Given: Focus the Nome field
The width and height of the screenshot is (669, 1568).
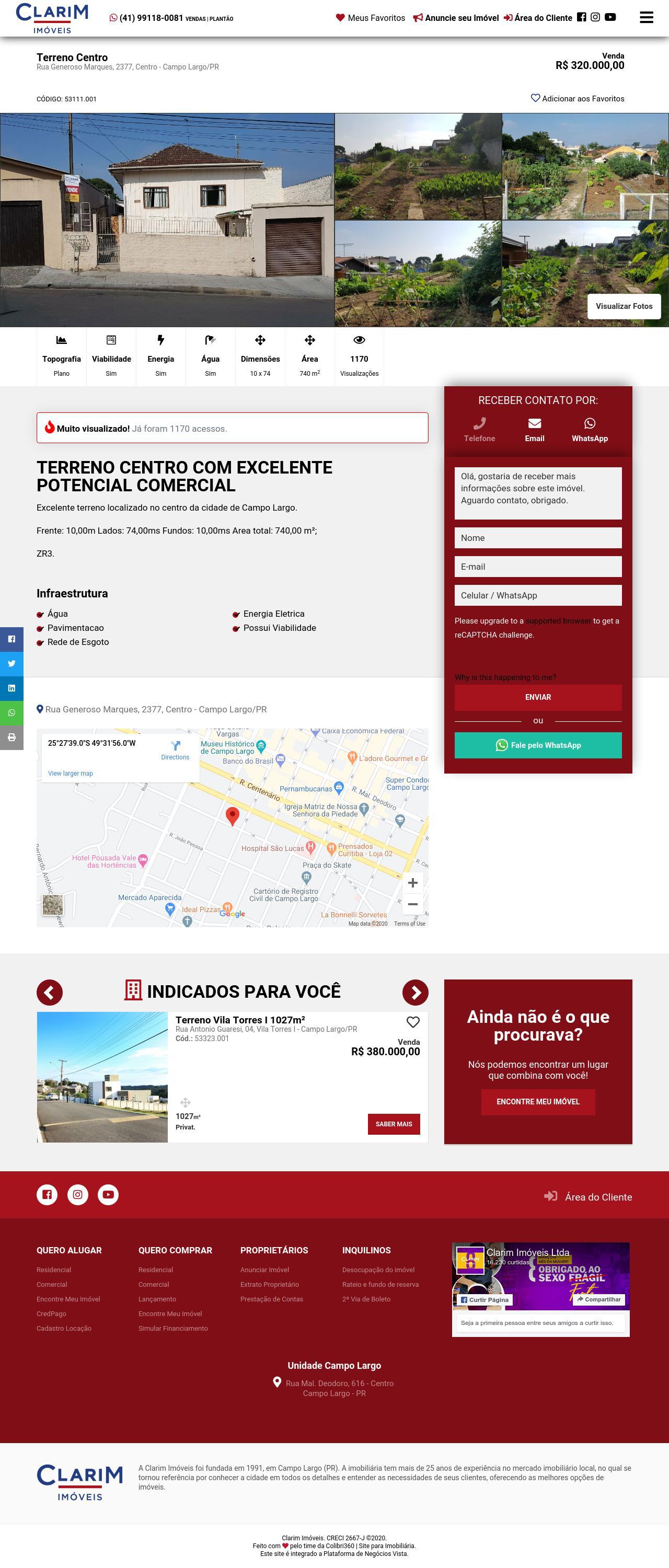Looking at the screenshot, I should [x=537, y=538].
